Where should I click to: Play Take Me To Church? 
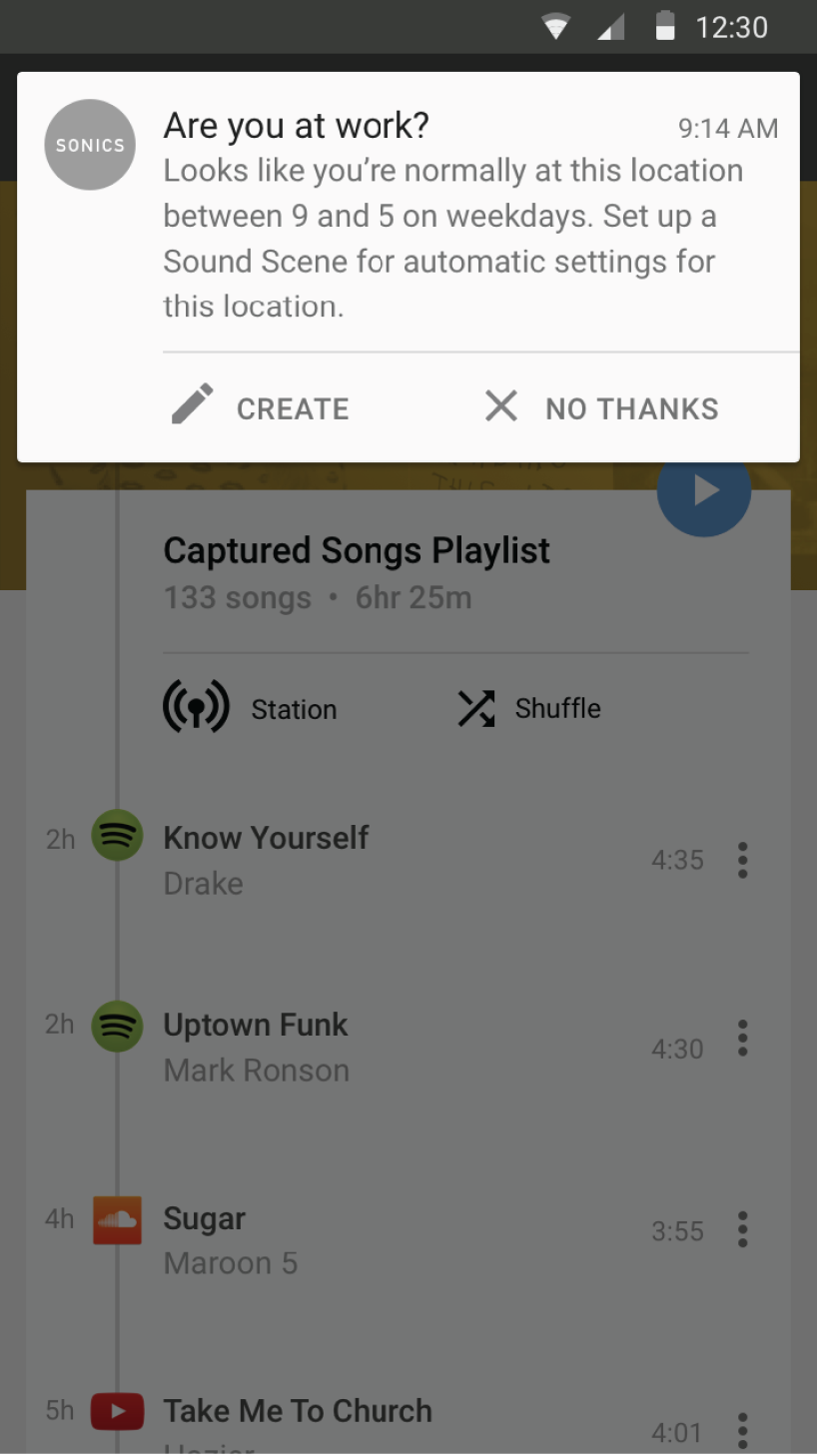pyautogui.click(x=298, y=1412)
